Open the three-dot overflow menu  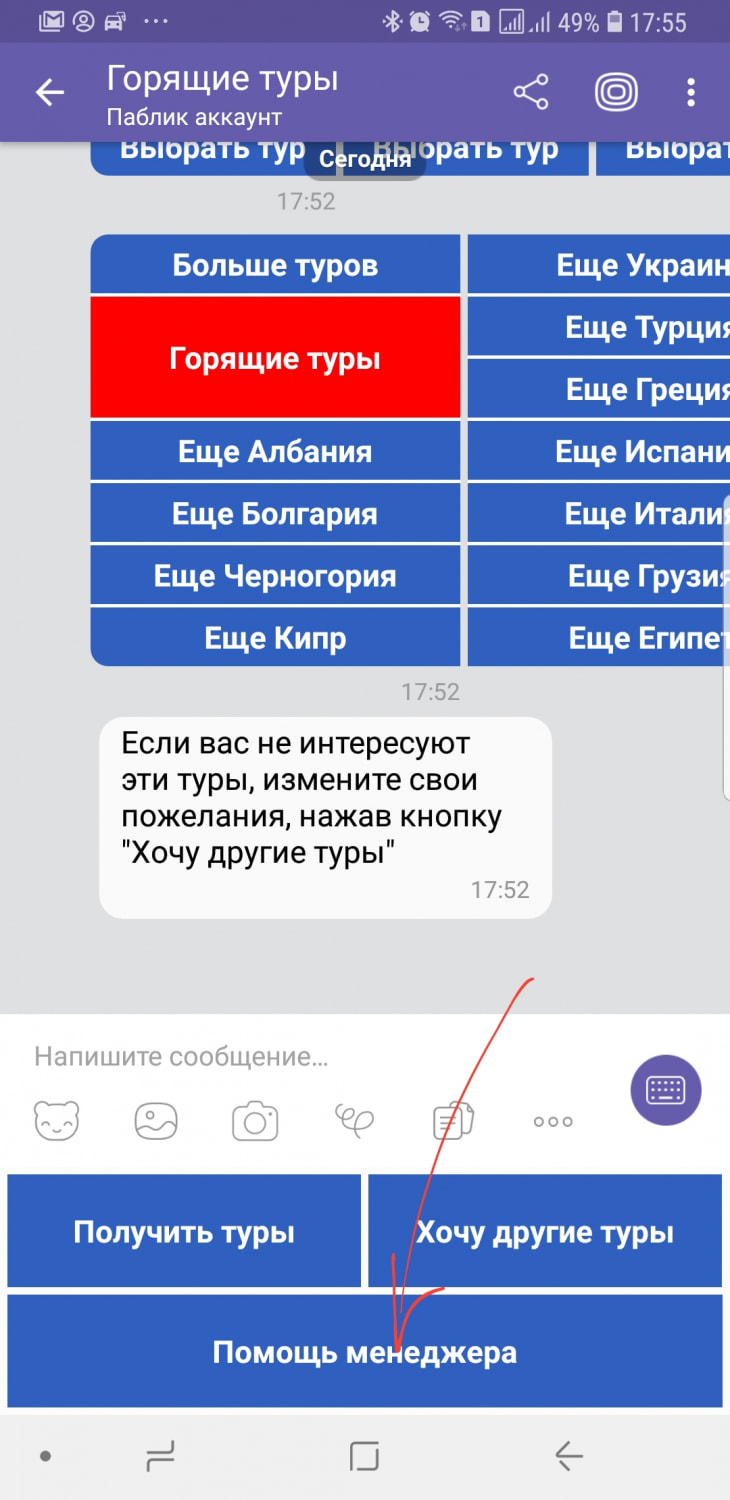coord(690,93)
